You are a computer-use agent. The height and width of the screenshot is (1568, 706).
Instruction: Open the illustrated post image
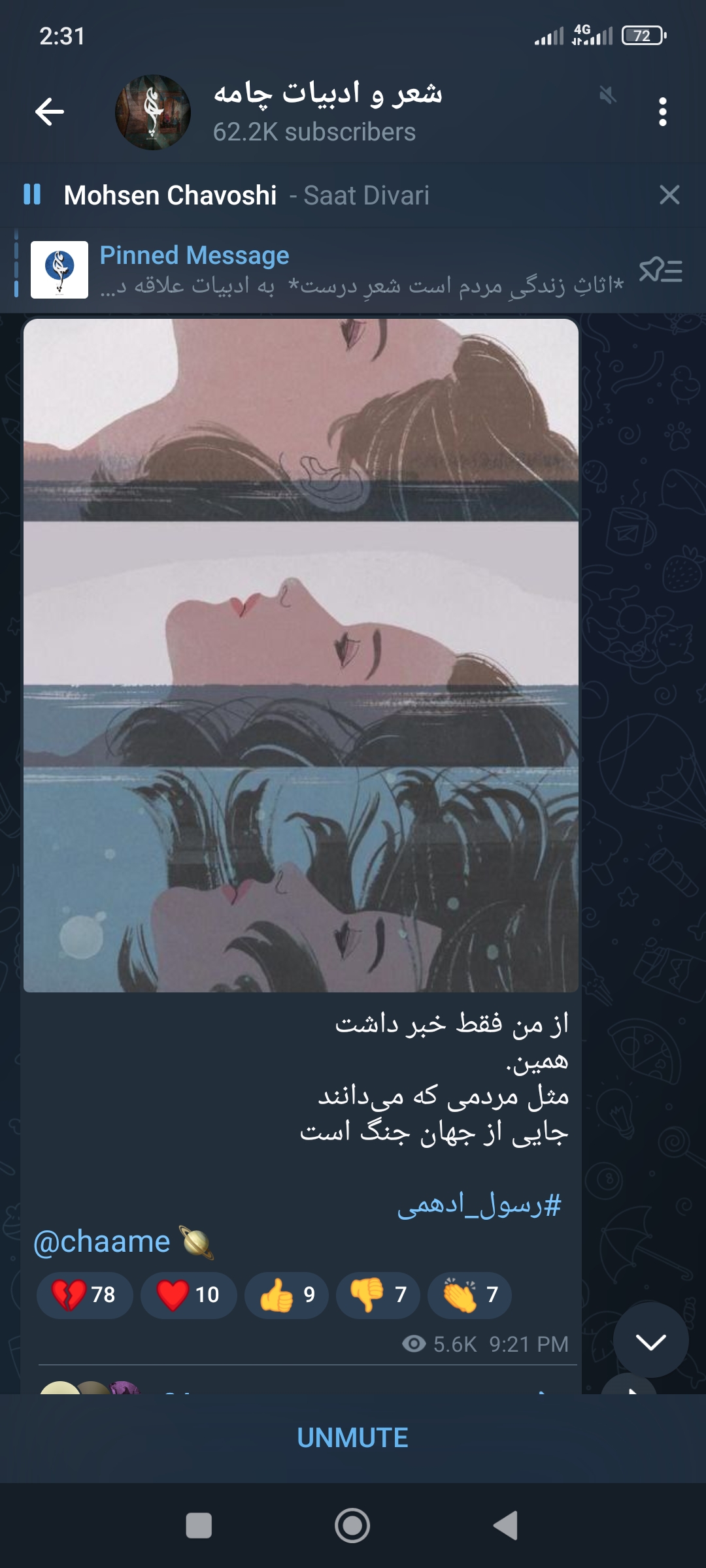pyautogui.click(x=301, y=655)
